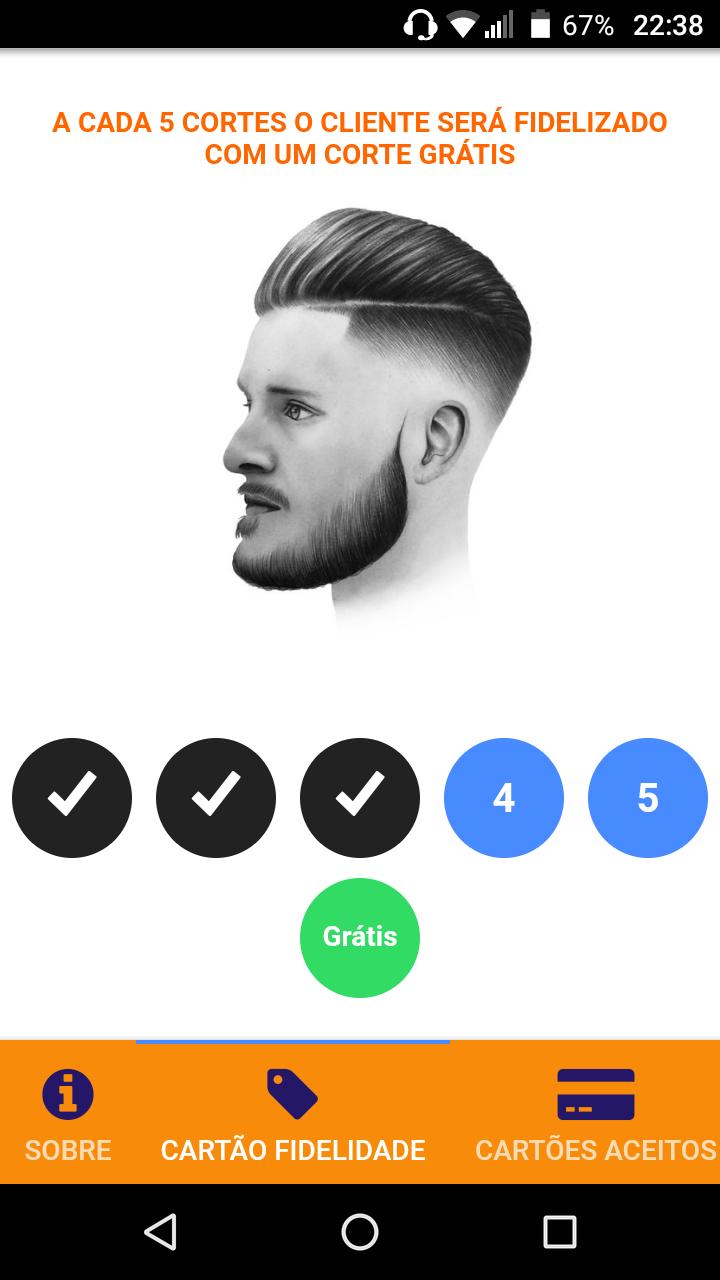Go to the home screen
Screen dimensions: 720x1280
[360, 1232]
